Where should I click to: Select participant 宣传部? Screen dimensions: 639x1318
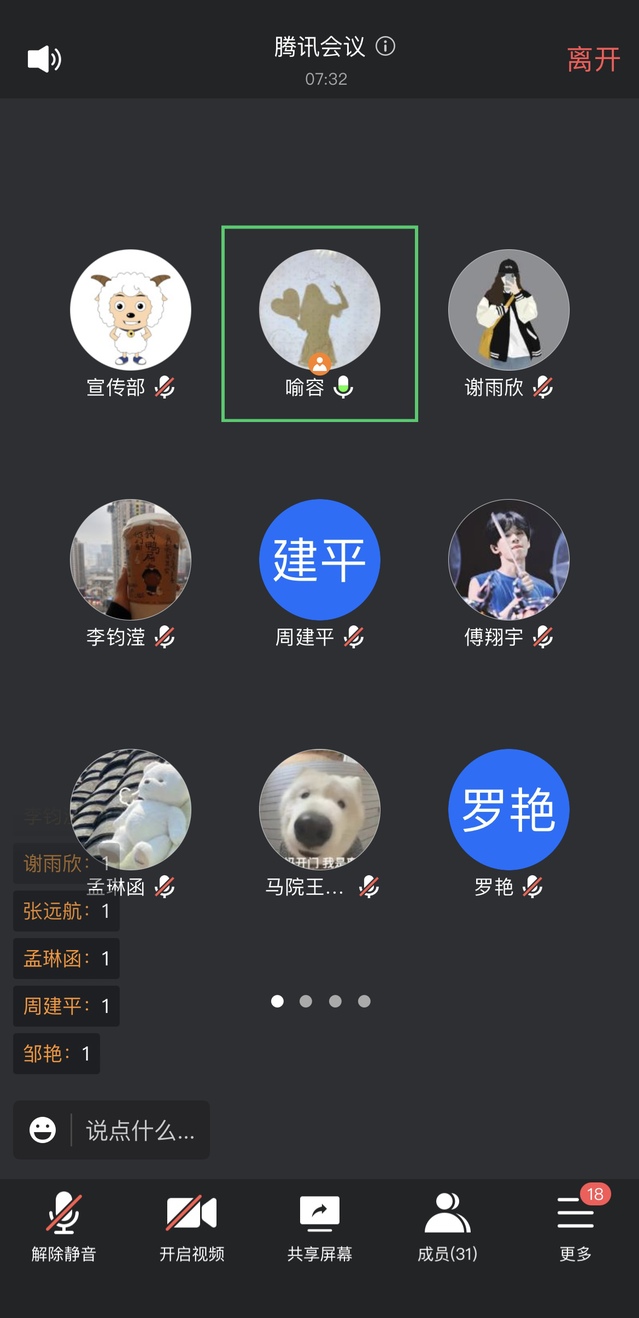[x=130, y=310]
